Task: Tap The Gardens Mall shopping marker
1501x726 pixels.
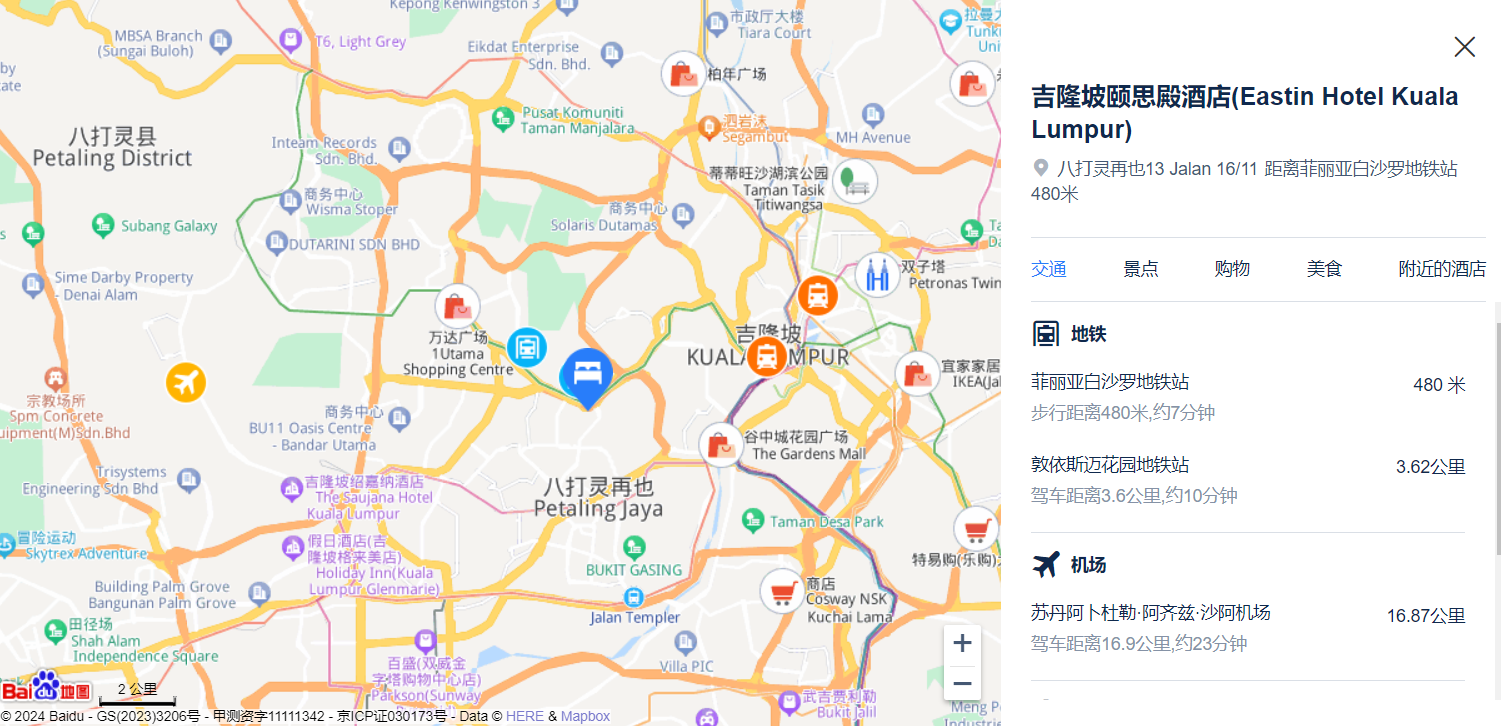Action: point(720,446)
